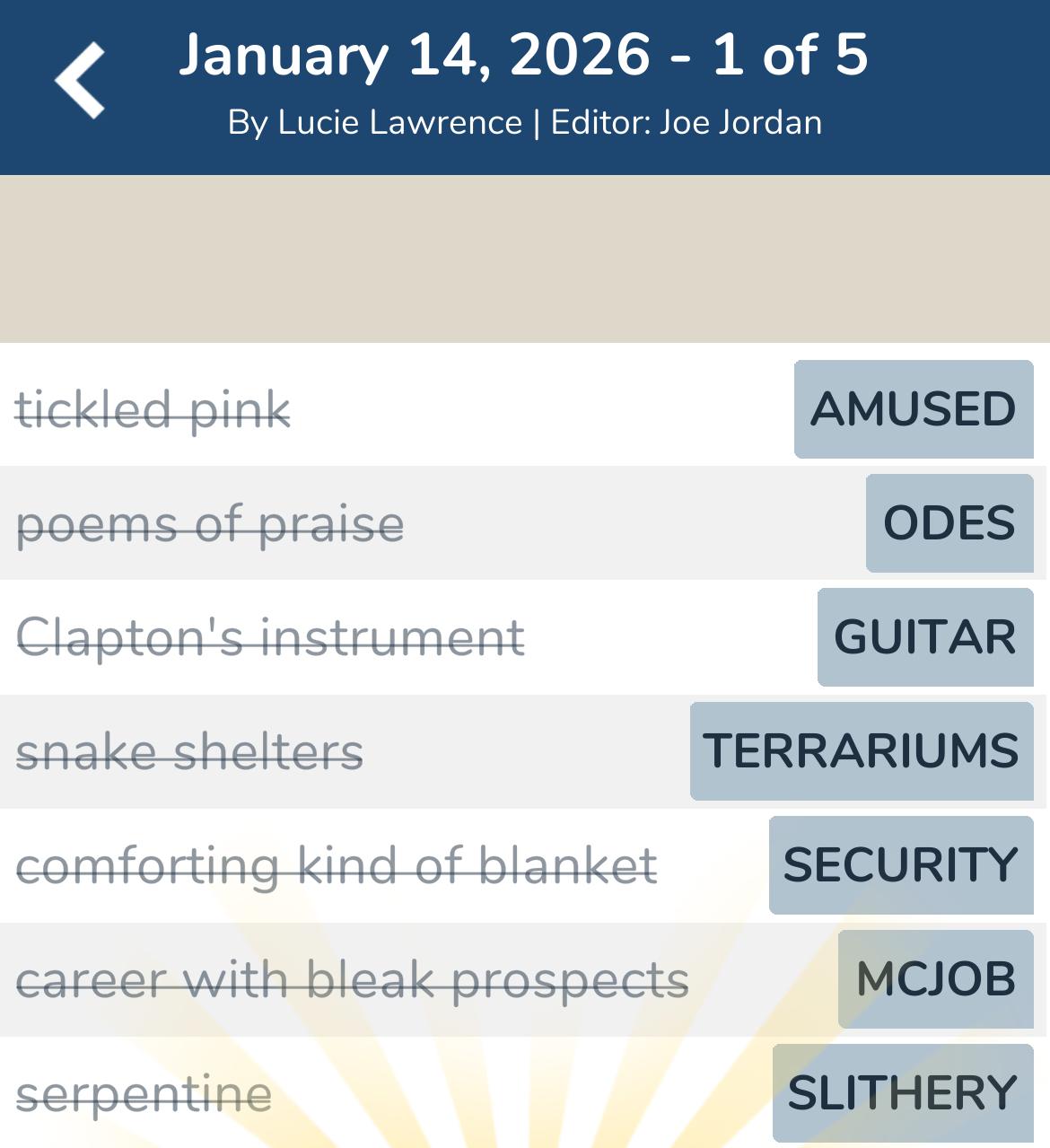
Task: Click the clue 'comforting kind of blanket'
Action: click(338, 864)
